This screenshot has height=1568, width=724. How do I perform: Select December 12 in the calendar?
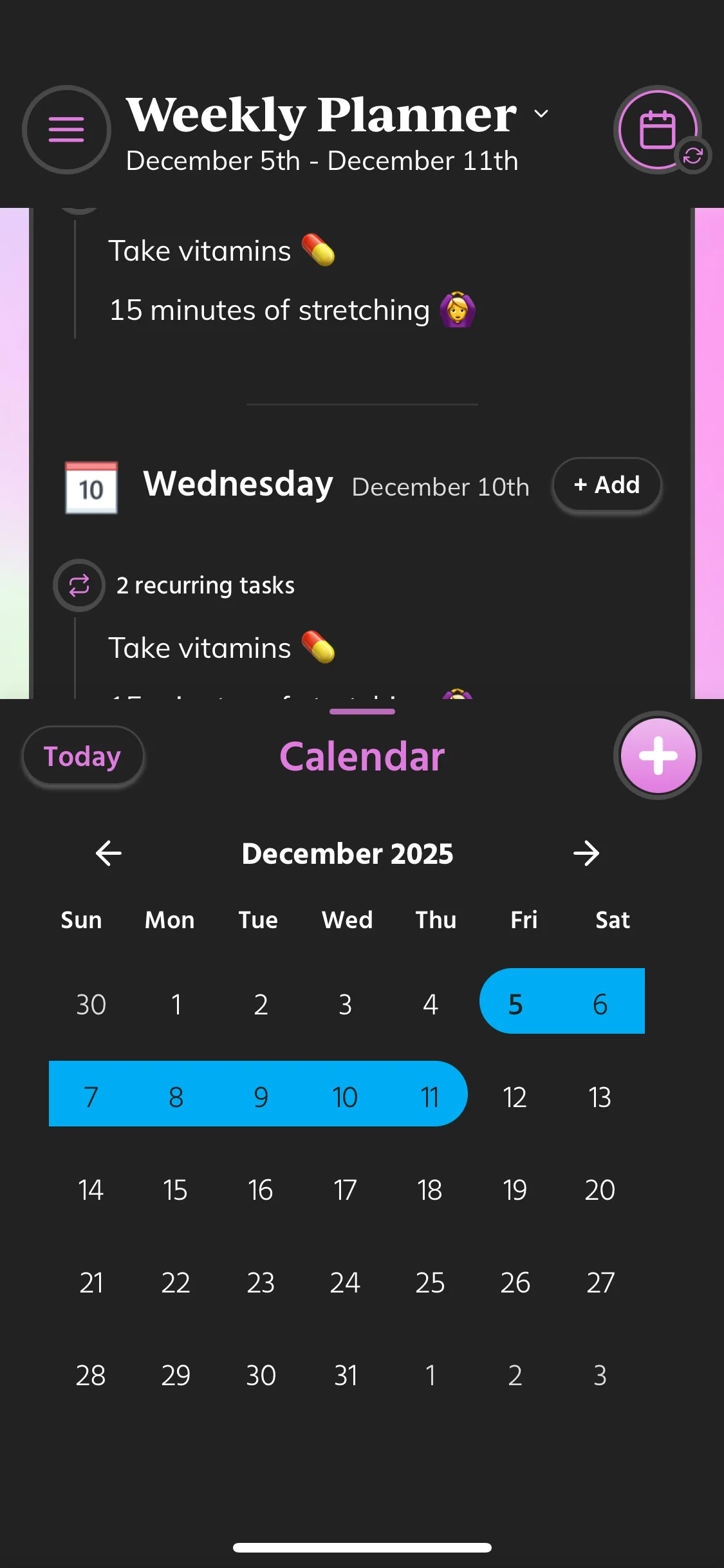(x=515, y=1097)
